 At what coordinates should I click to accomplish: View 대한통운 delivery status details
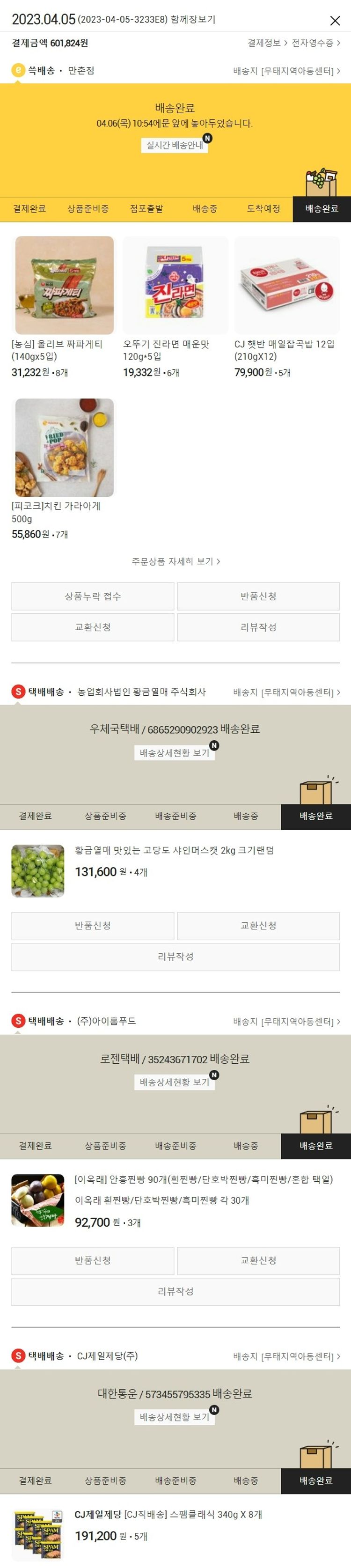175,1417
